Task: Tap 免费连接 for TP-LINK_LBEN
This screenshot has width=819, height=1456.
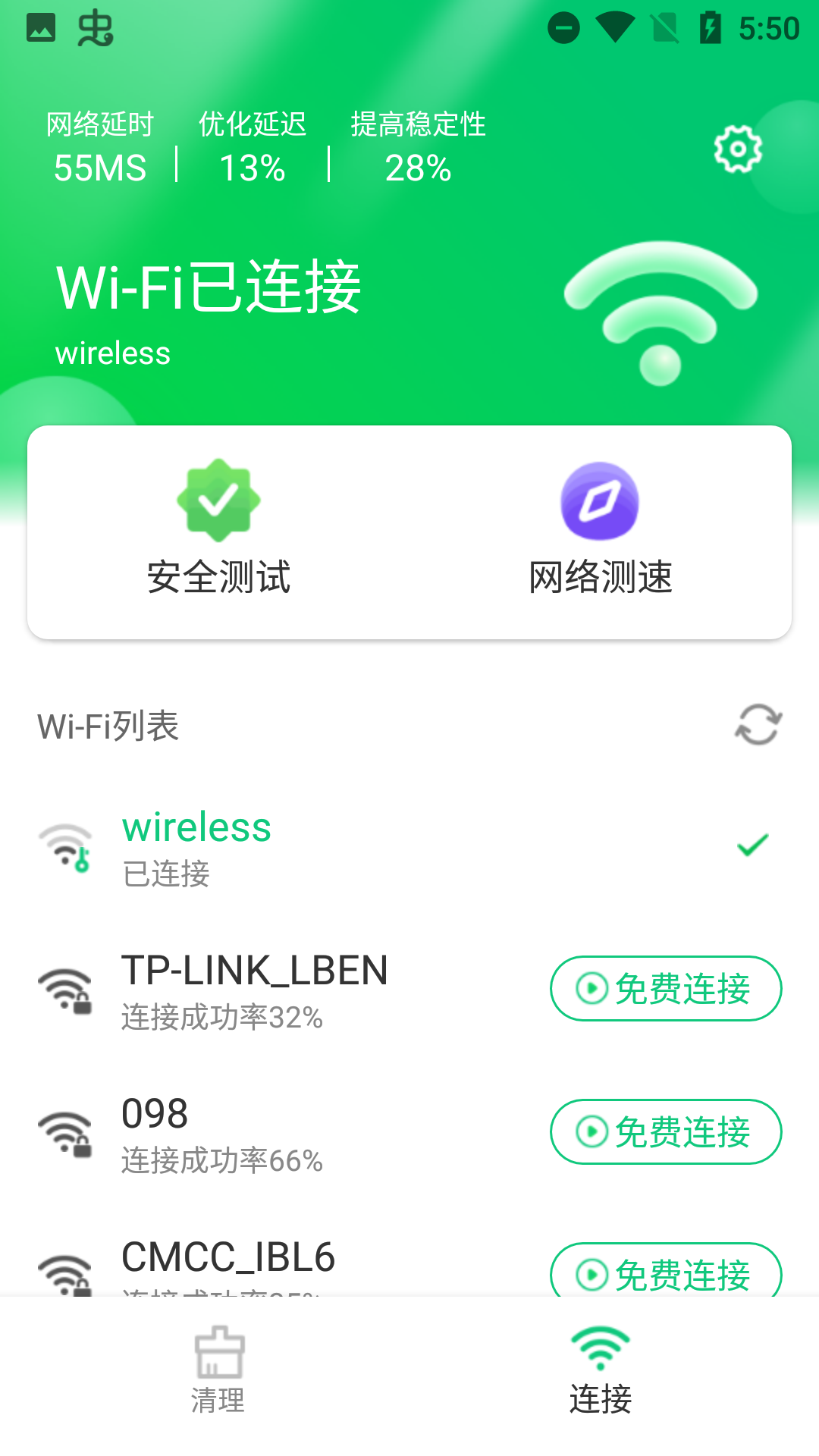Action: click(665, 989)
